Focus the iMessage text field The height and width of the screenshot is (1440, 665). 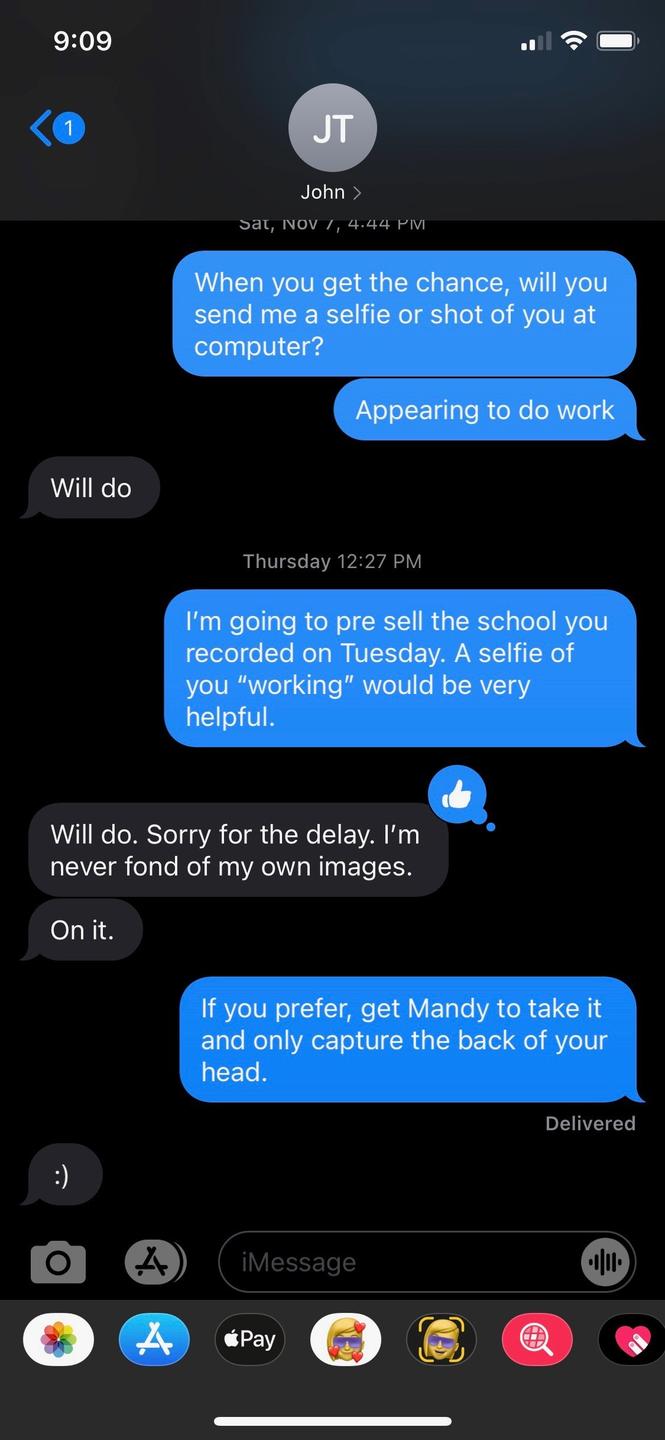pos(400,1262)
